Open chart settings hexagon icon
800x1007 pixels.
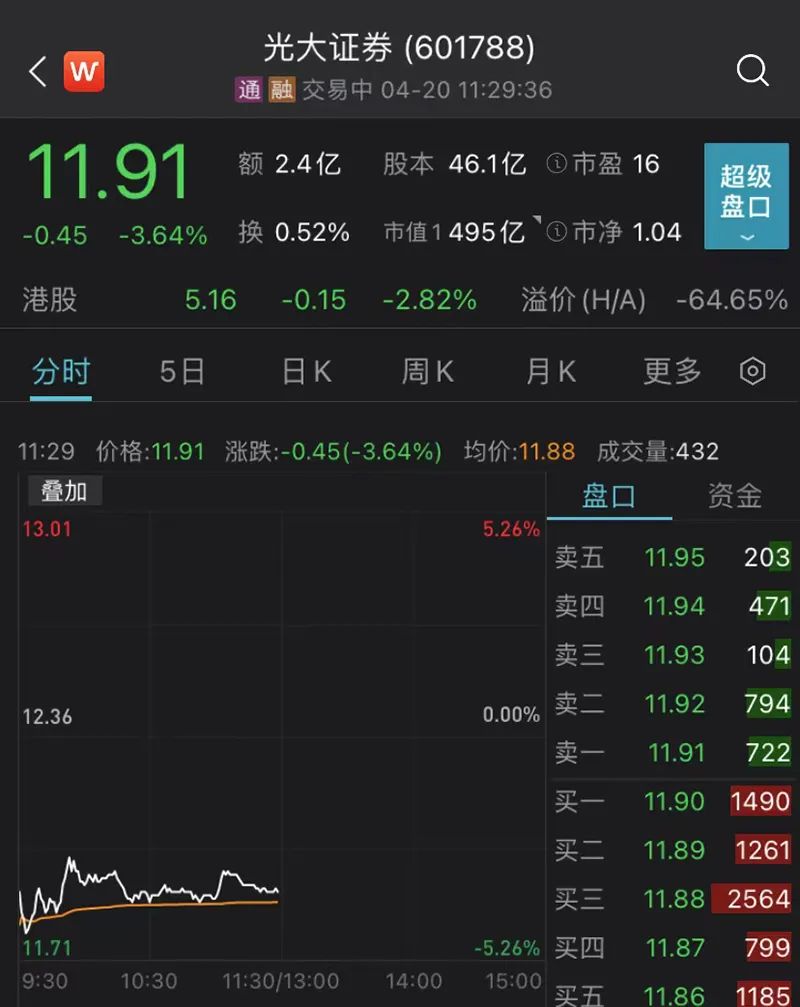(752, 372)
